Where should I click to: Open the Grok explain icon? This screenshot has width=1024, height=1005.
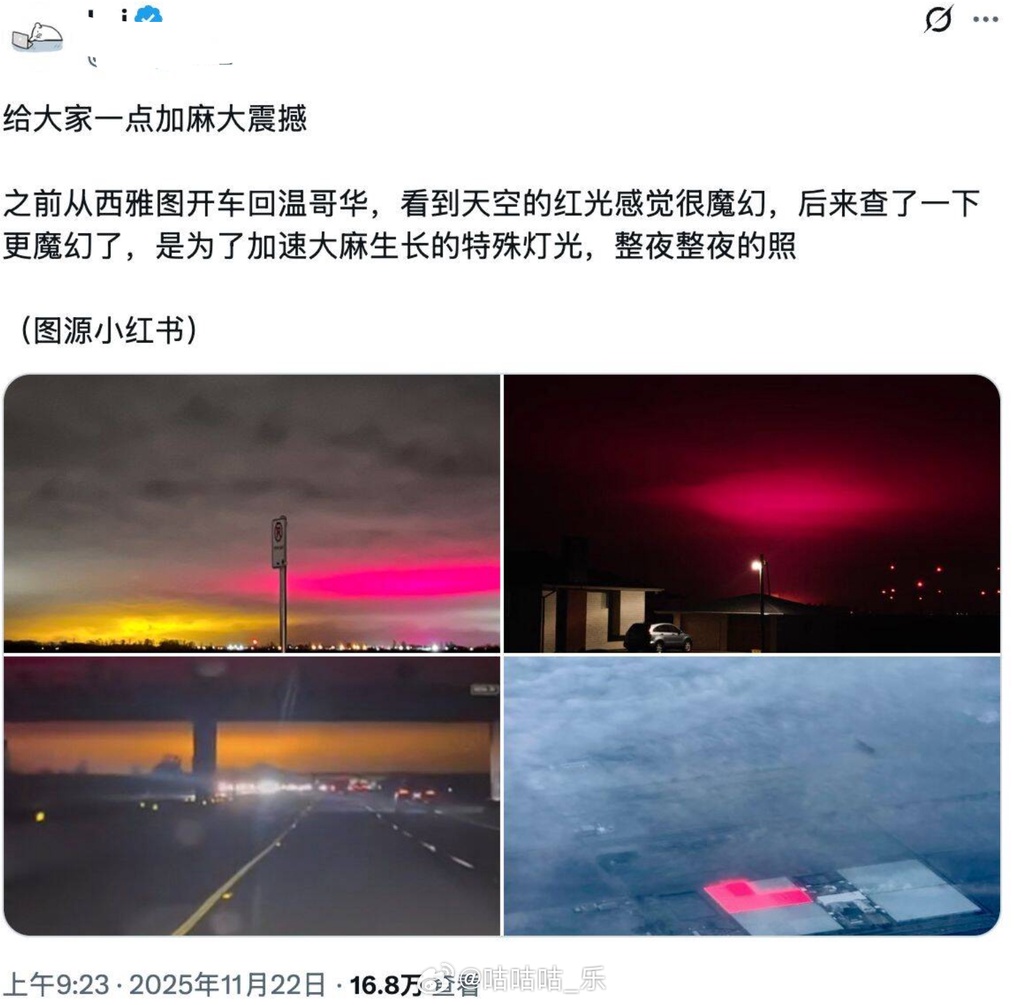938,20
